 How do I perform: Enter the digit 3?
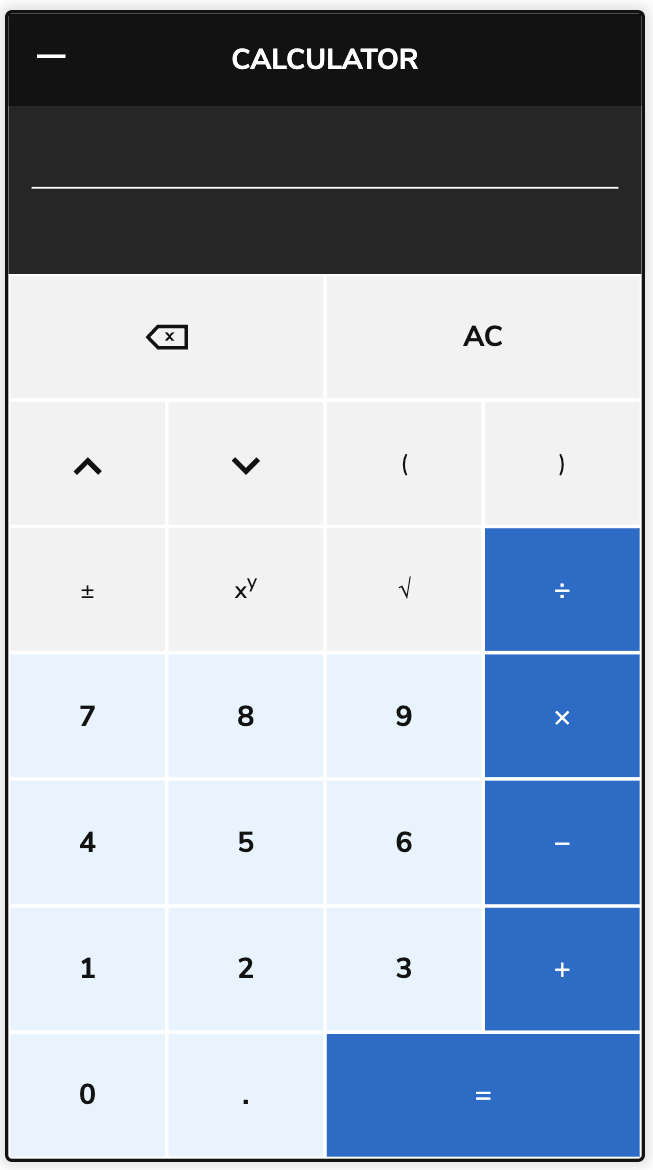404,969
